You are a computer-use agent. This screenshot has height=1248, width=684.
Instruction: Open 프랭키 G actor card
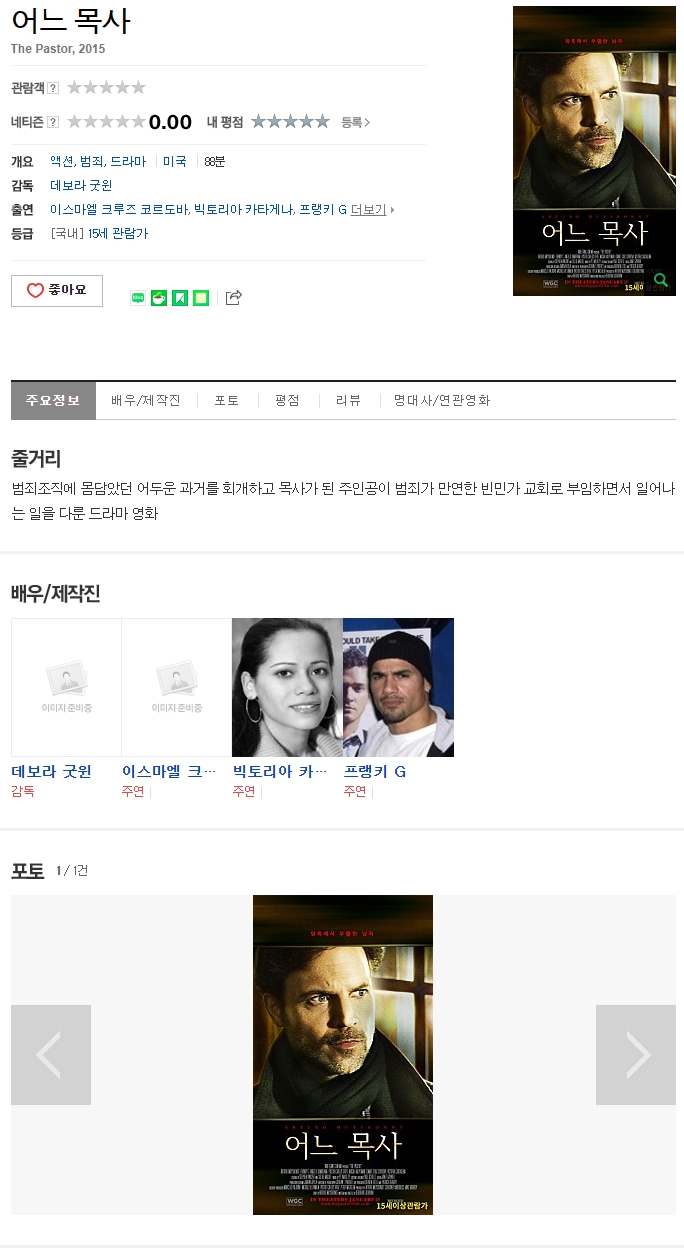[398, 687]
